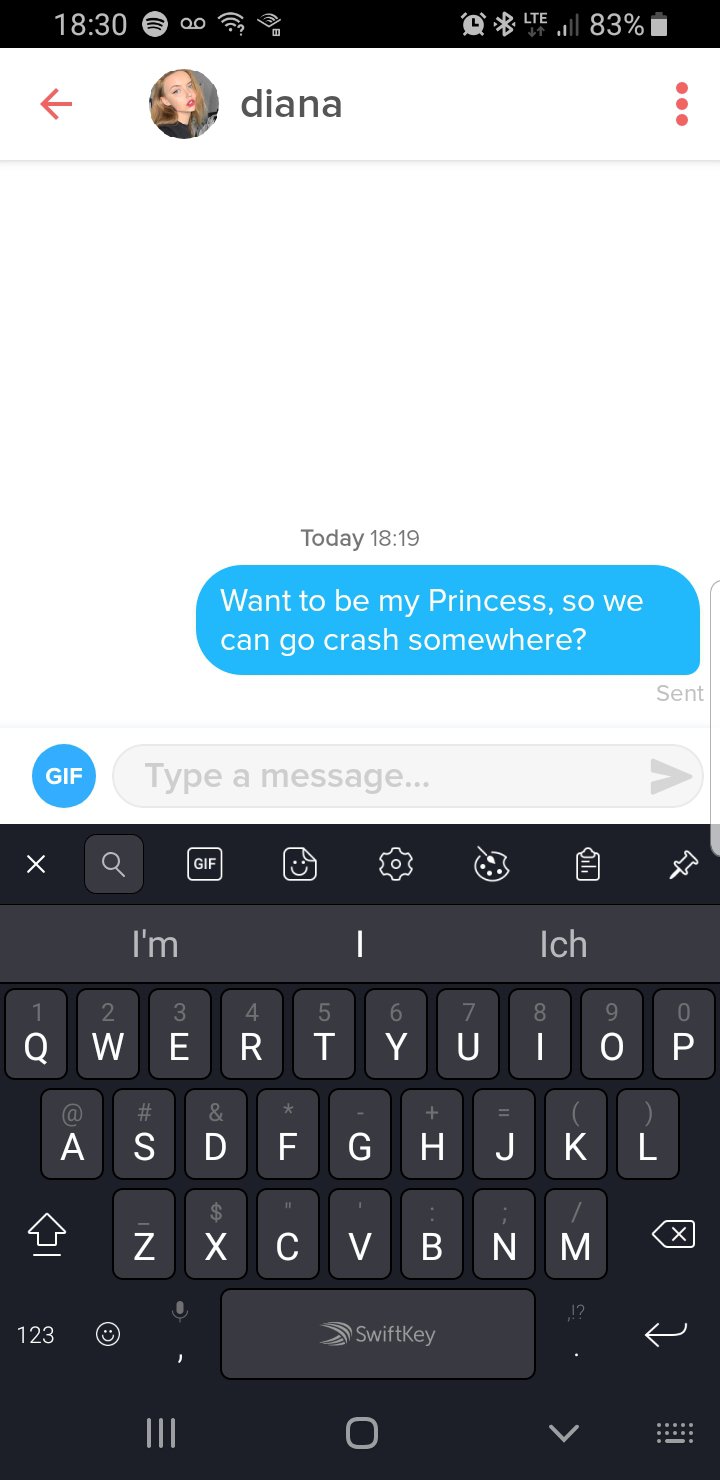Tap the blue GIF button

64,776
